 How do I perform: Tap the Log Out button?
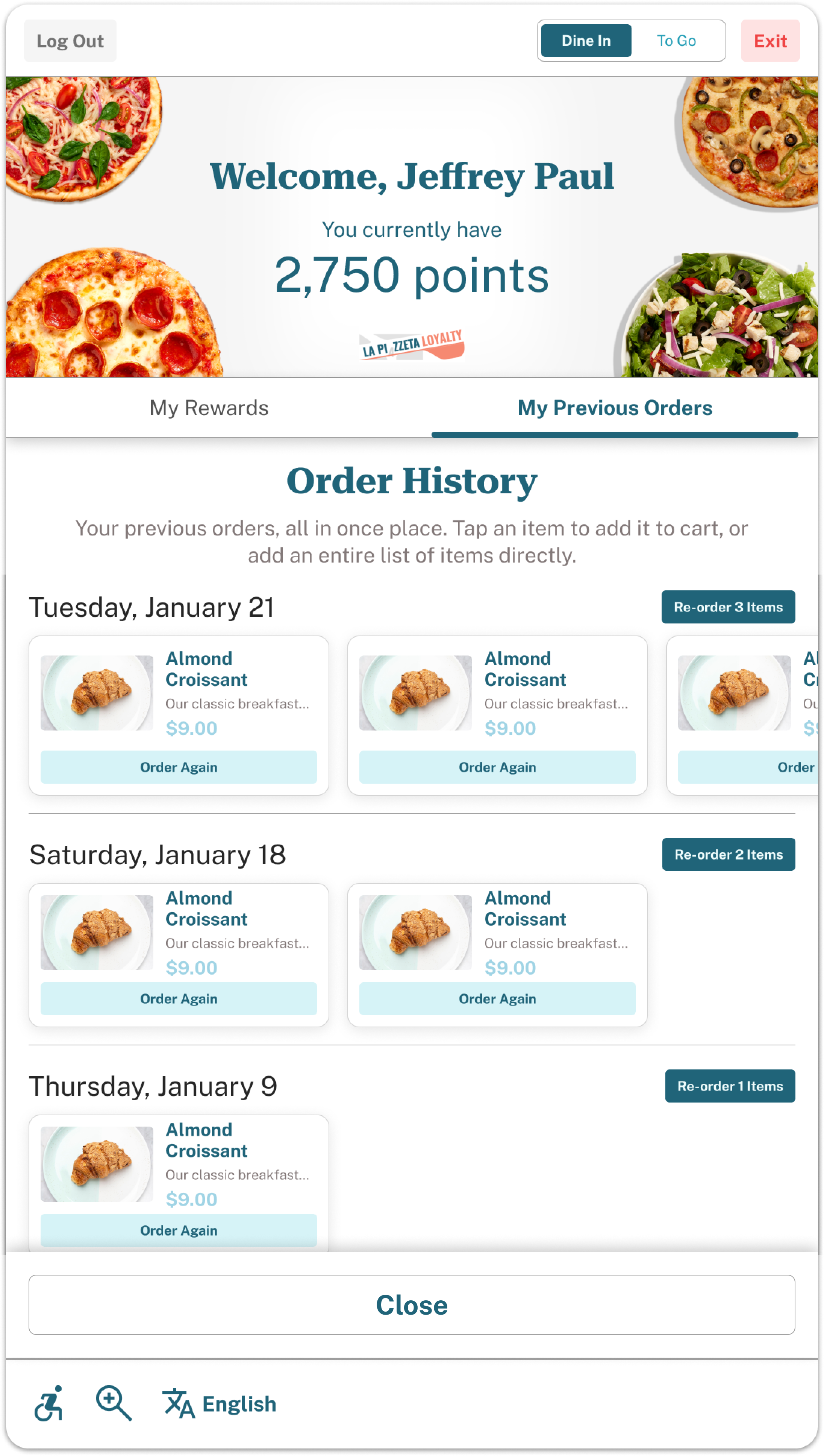click(x=70, y=41)
